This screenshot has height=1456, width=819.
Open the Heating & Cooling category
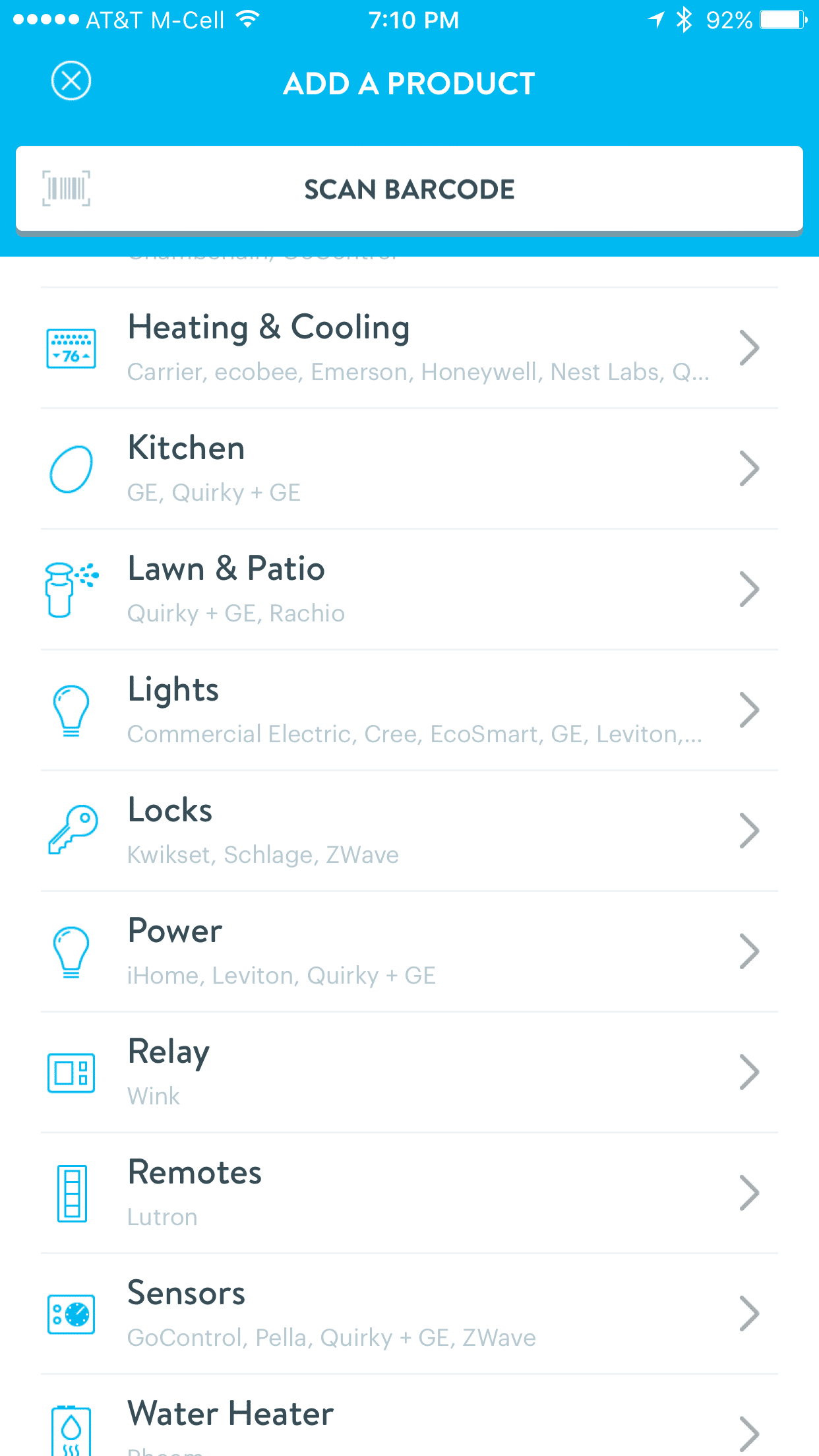tap(409, 348)
